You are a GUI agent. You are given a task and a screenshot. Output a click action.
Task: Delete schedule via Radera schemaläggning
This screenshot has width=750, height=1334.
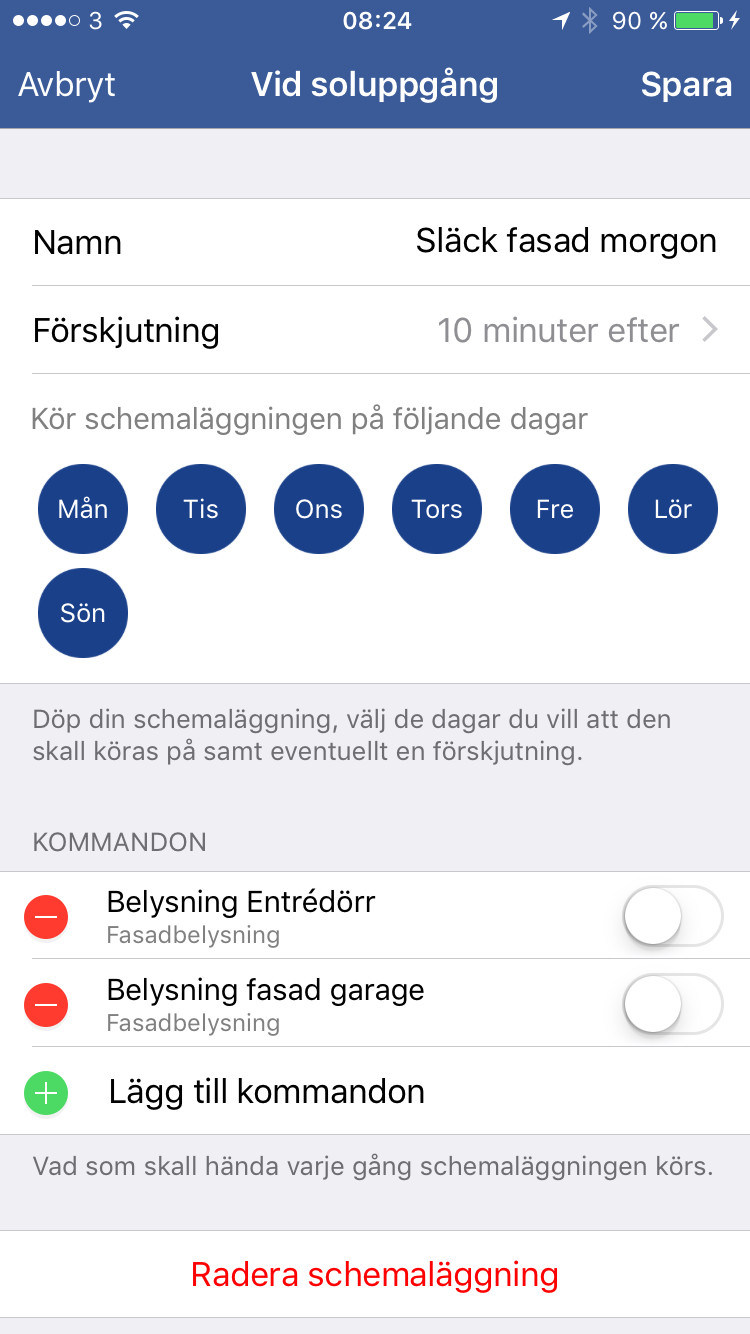point(375,1275)
